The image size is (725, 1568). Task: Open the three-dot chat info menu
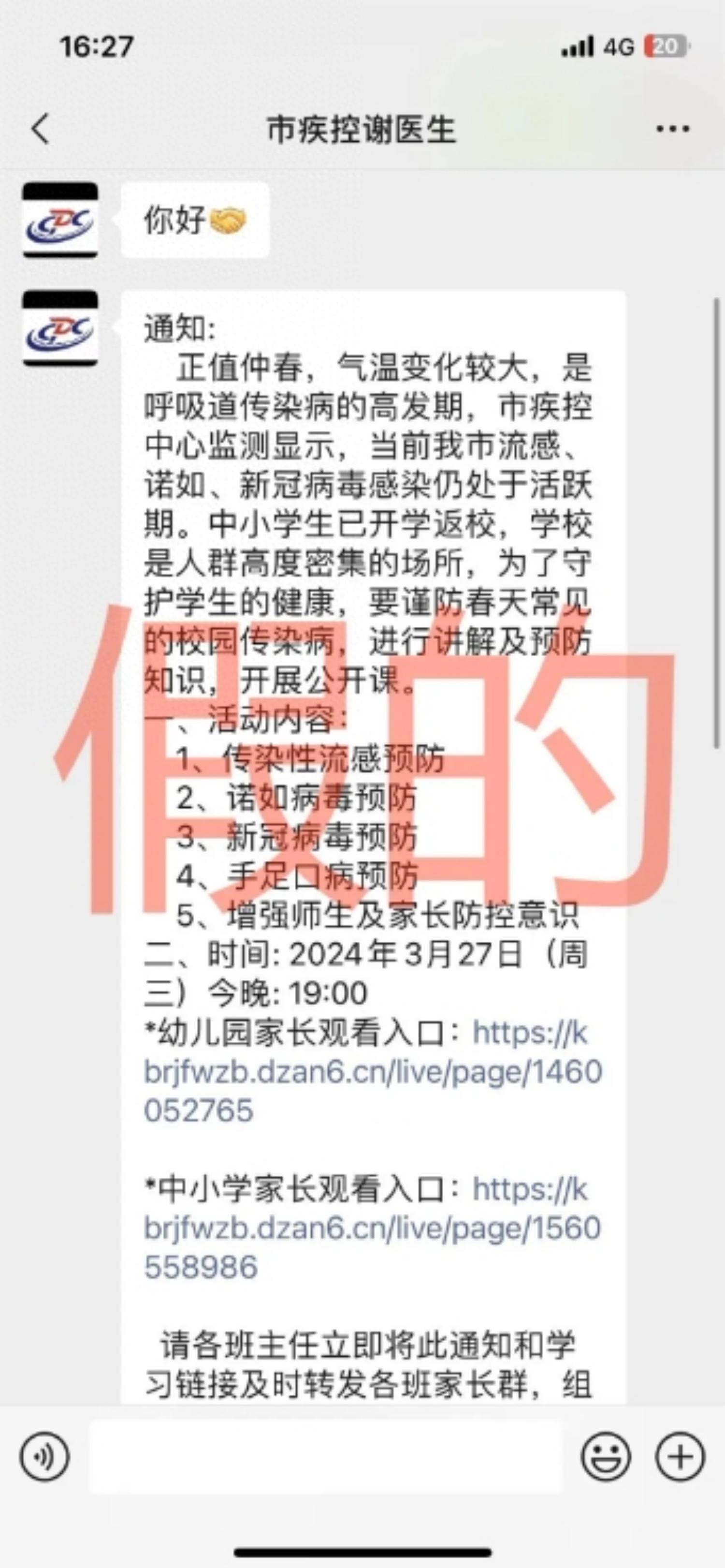click(673, 129)
